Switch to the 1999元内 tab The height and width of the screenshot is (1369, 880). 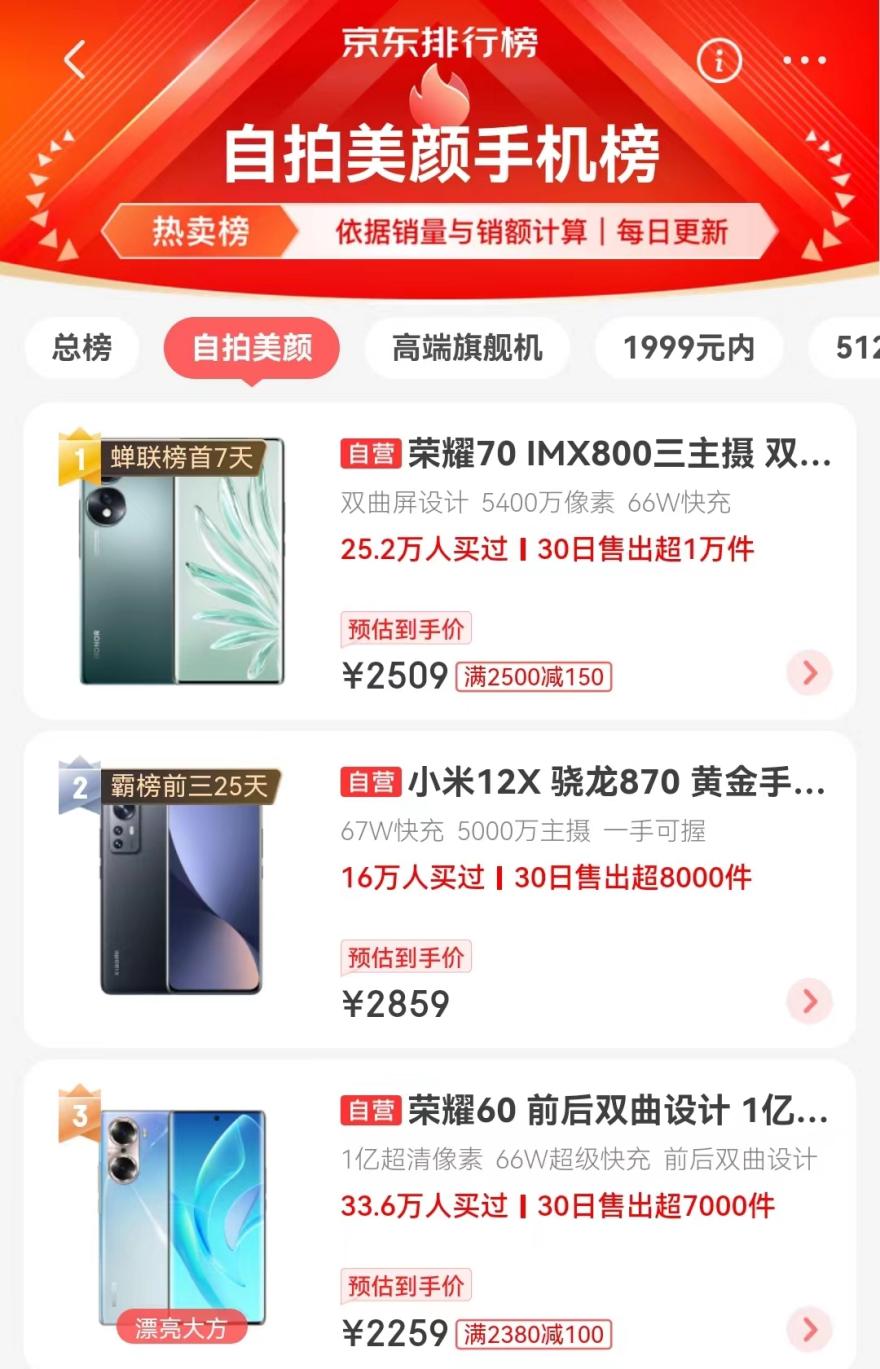click(x=689, y=348)
